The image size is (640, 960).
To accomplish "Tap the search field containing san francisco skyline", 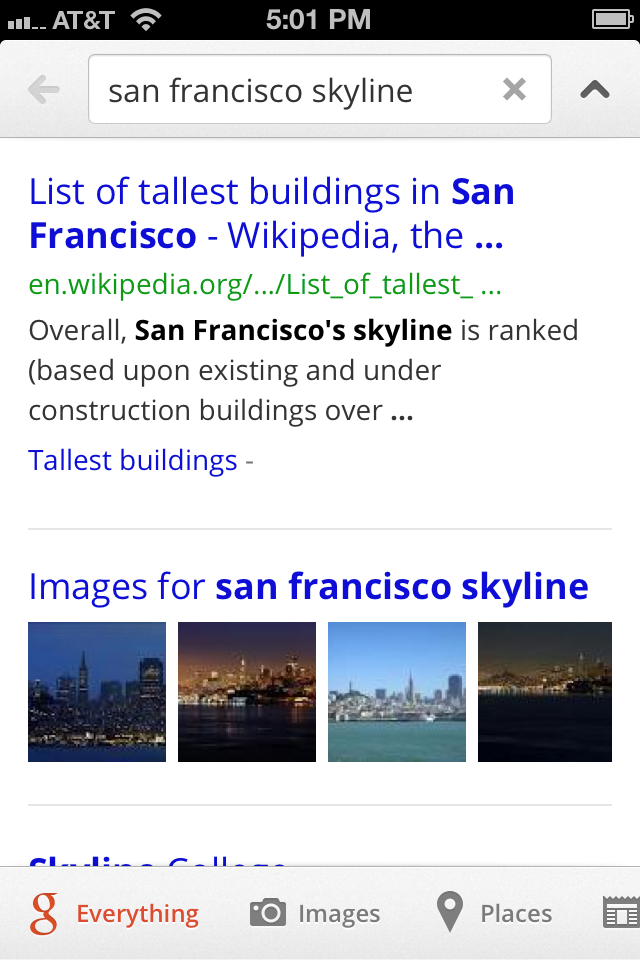I will pyautogui.click(x=320, y=89).
